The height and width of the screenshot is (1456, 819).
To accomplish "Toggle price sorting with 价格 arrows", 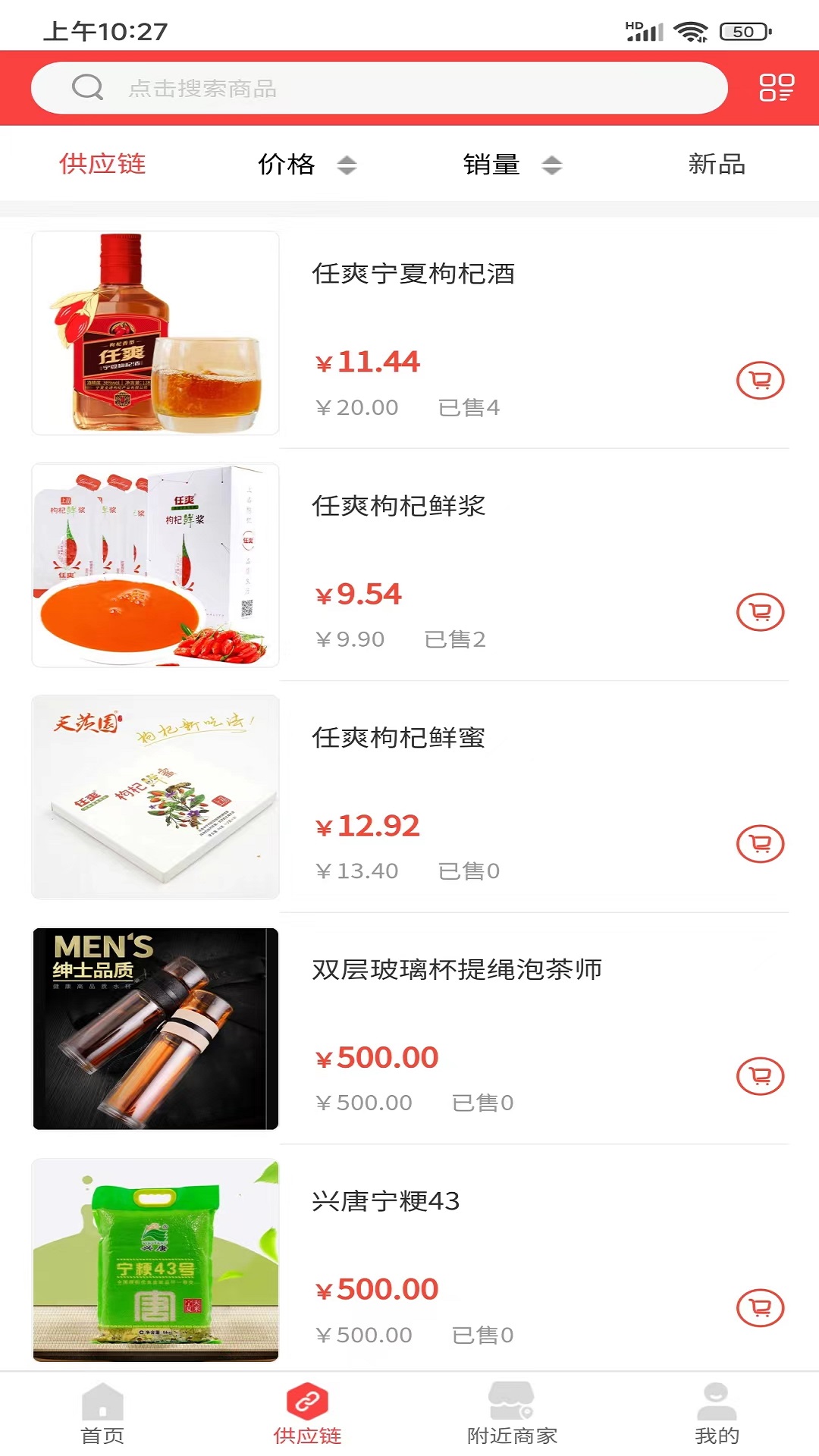I will tap(348, 165).
